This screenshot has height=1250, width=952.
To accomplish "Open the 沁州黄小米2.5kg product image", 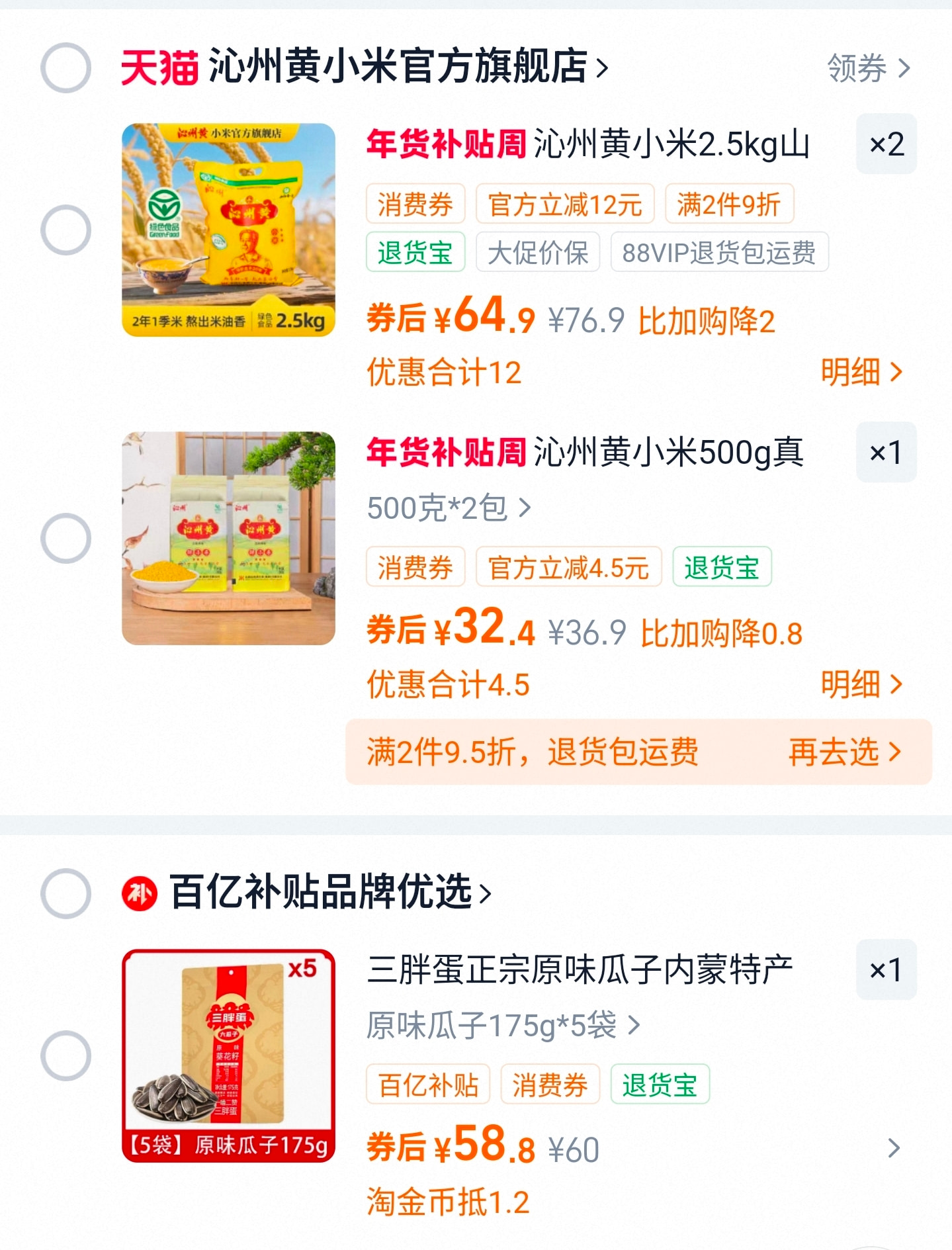I will pos(228,230).
